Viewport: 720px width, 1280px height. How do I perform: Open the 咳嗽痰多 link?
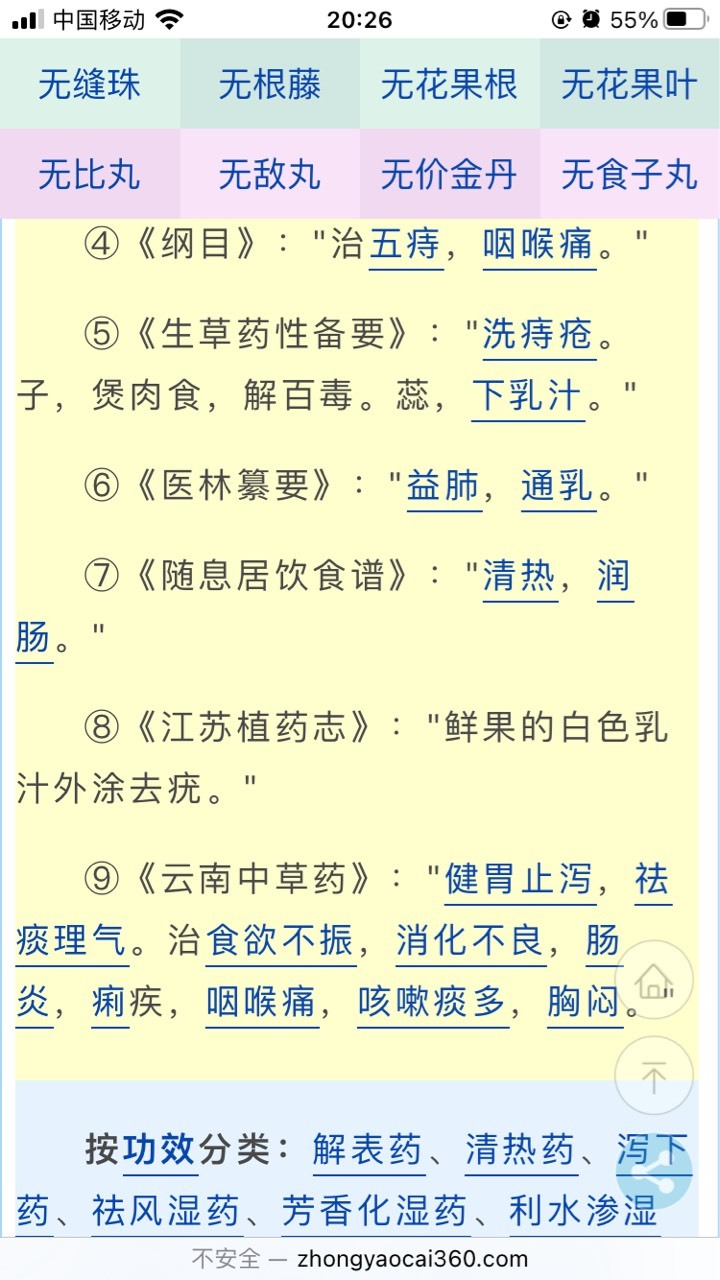(x=433, y=1000)
